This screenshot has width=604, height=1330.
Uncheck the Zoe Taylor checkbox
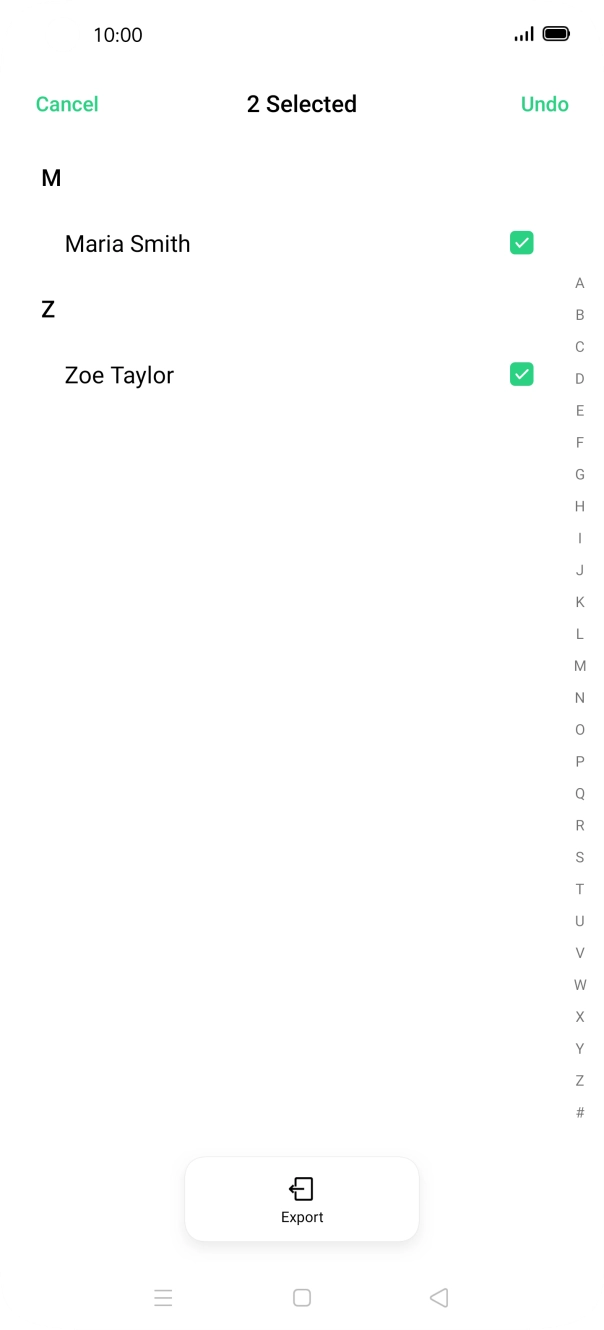521,375
